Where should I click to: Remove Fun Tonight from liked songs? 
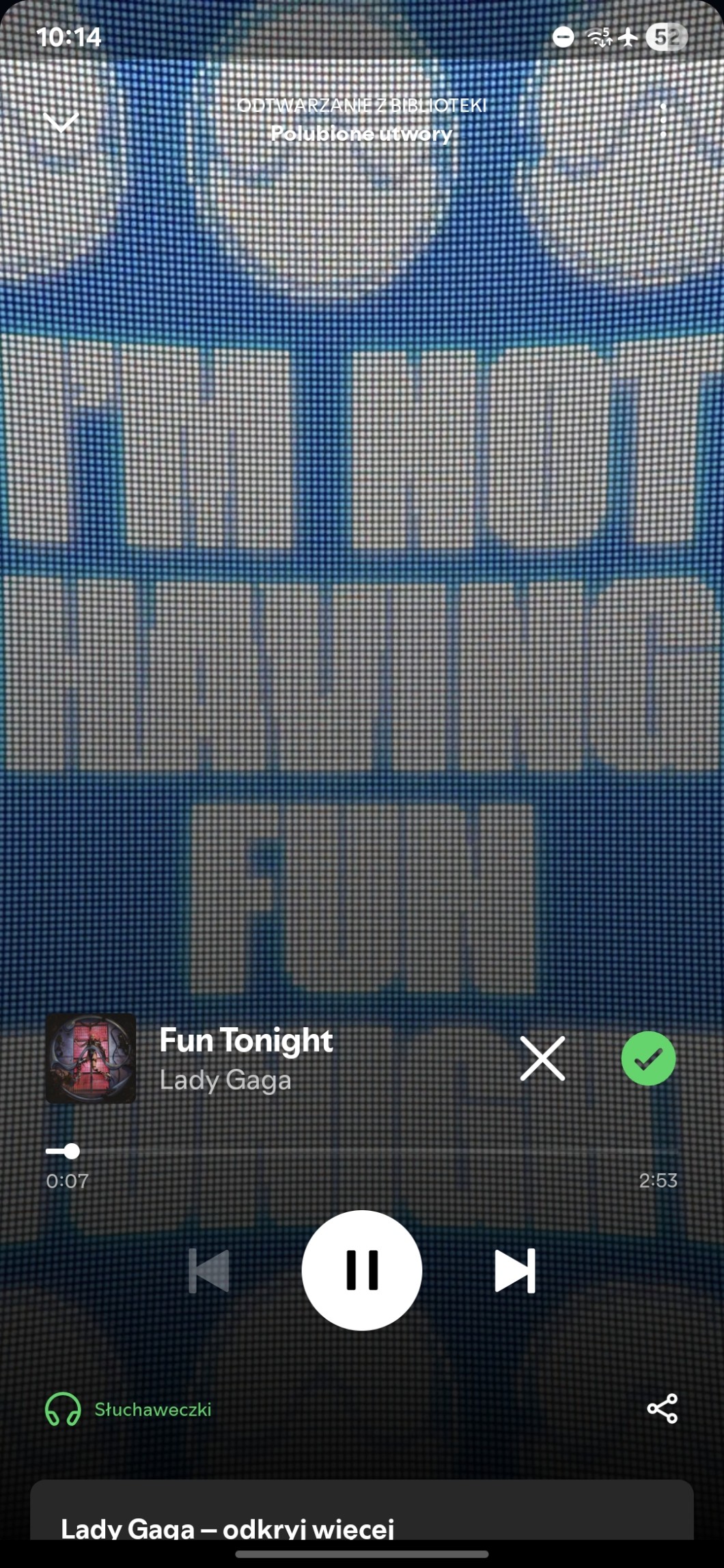pyautogui.click(x=648, y=1059)
